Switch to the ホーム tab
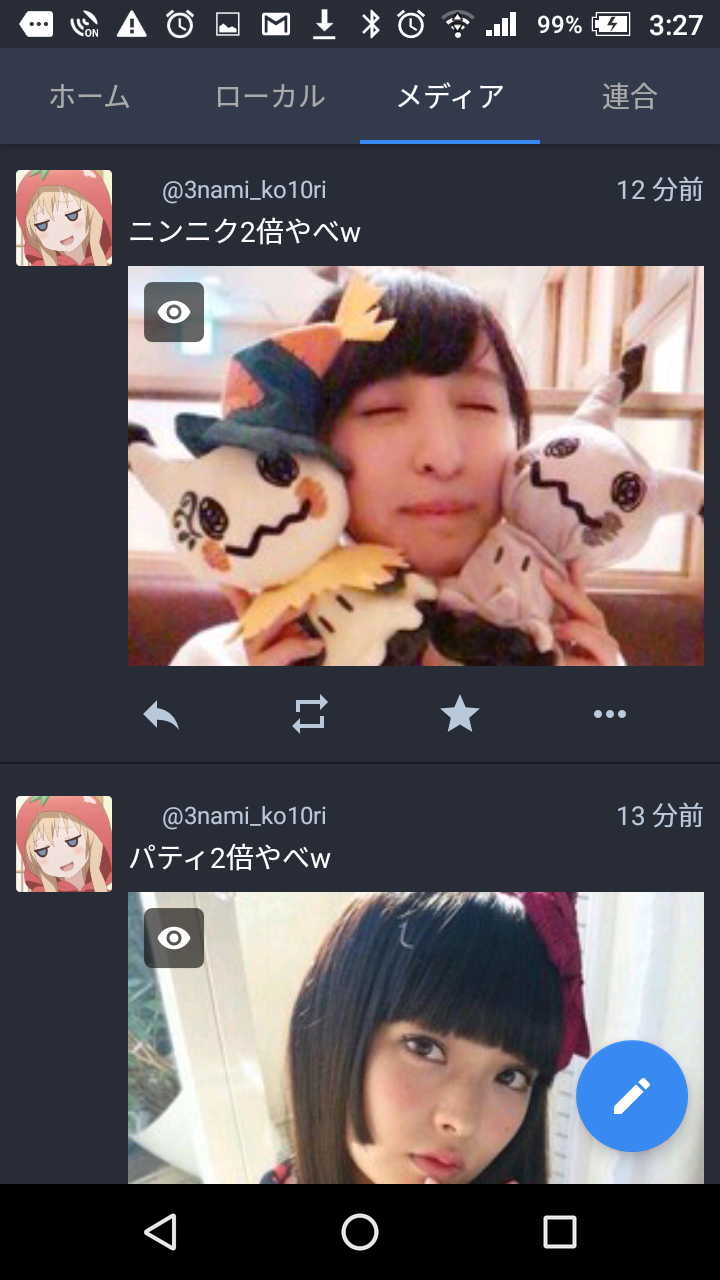The height and width of the screenshot is (1280, 720). click(90, 96)
